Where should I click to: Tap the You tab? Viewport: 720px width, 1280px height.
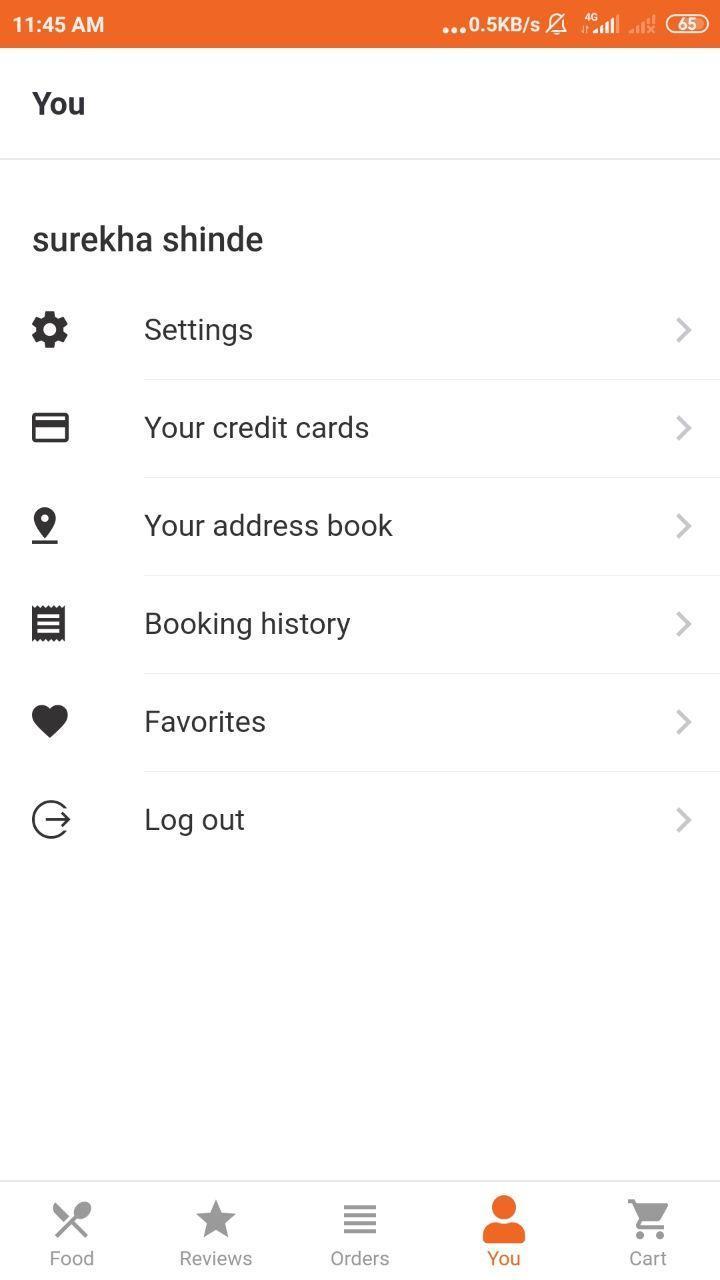(x=504, y=1232)
